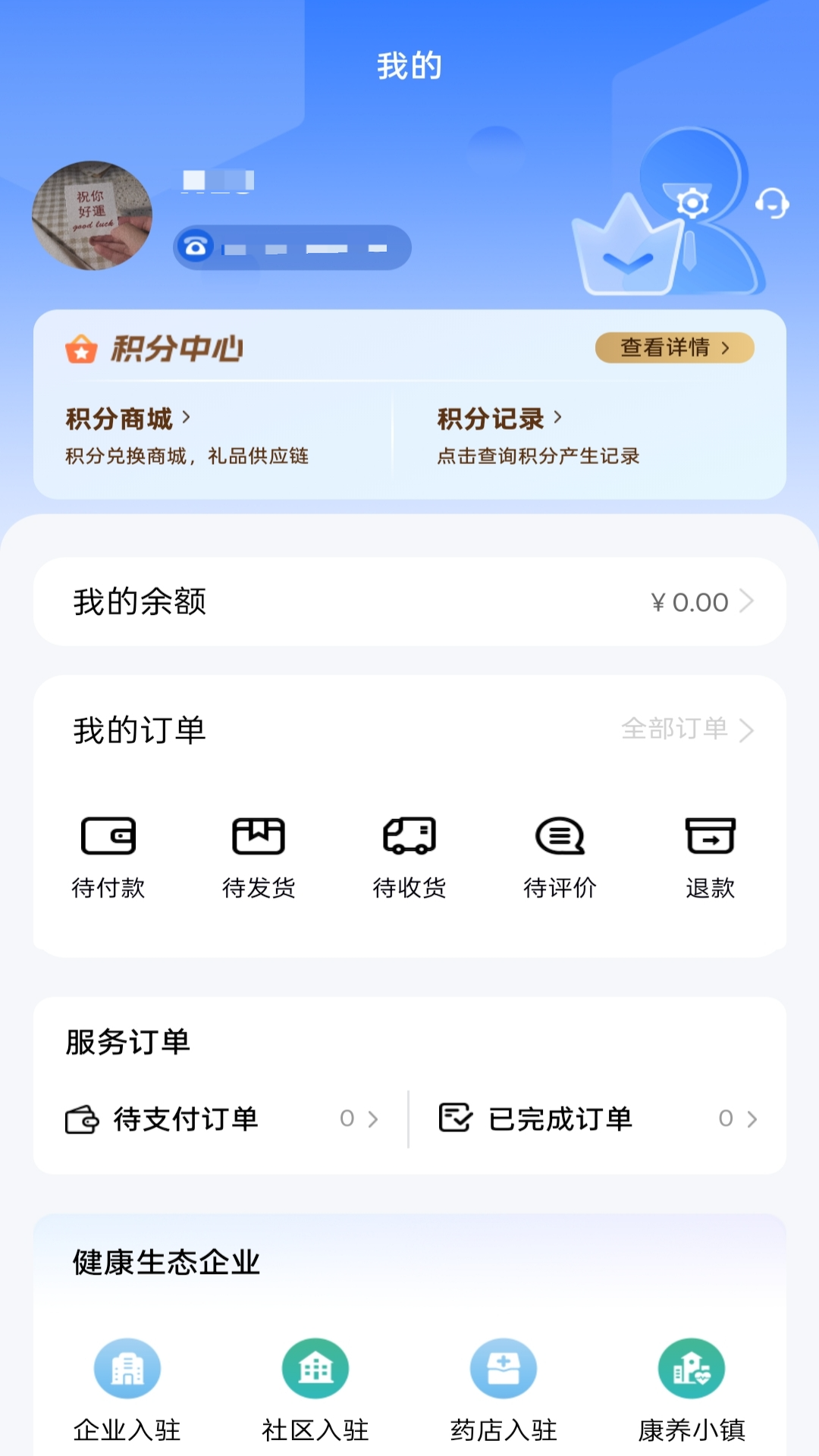Open 待发货 pending shipment icon

click(259, 837)
